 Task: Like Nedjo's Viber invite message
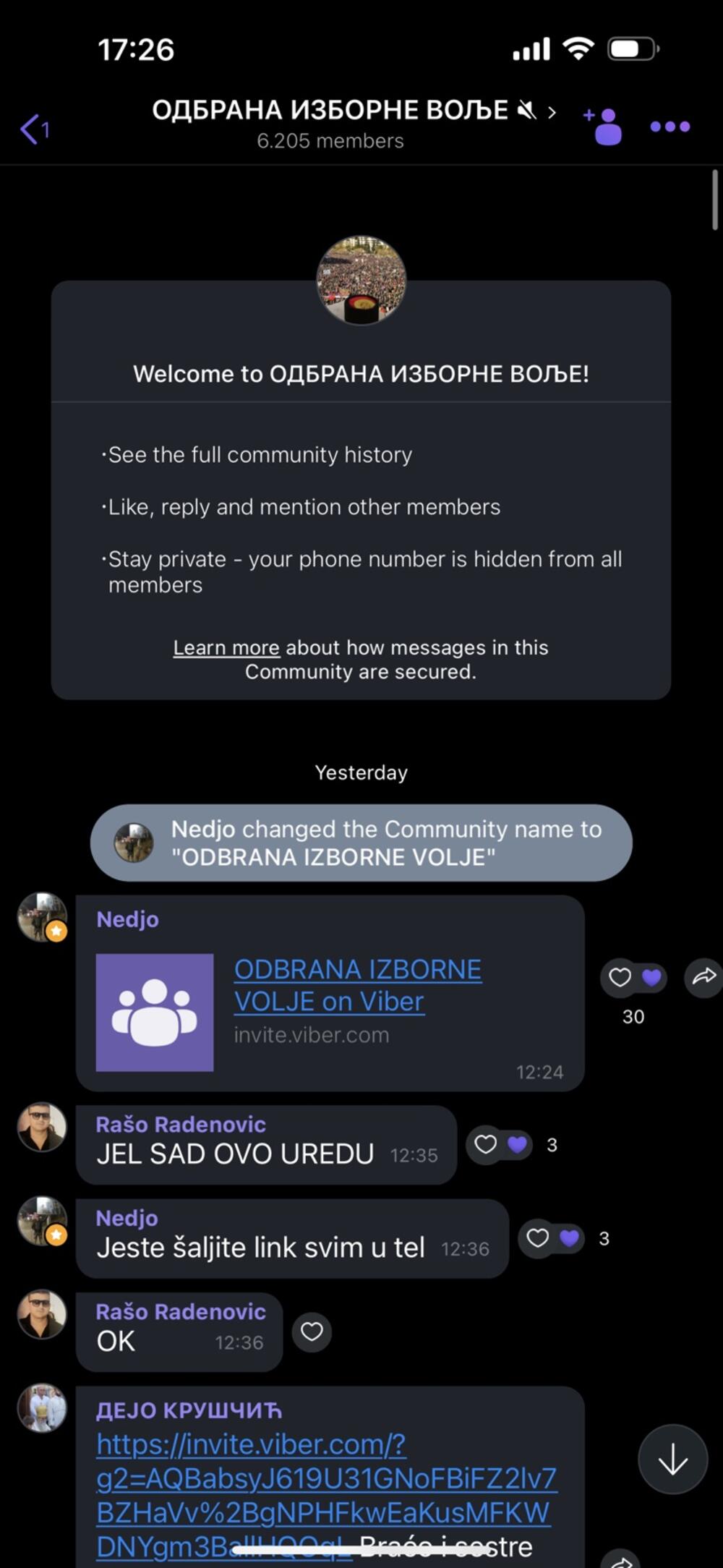tap(620, 977)
